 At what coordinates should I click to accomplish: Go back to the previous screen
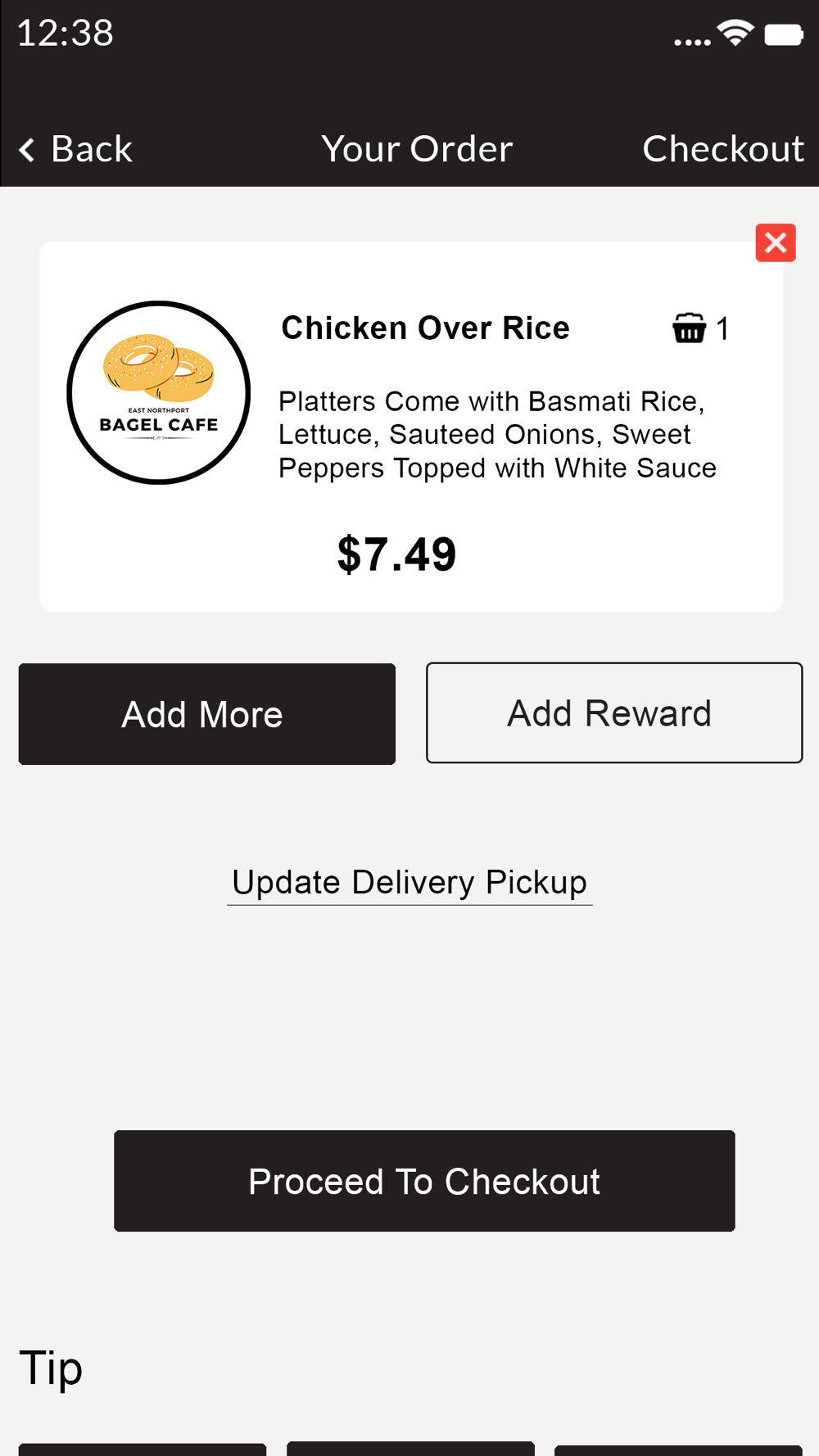[x=75, y=149]
